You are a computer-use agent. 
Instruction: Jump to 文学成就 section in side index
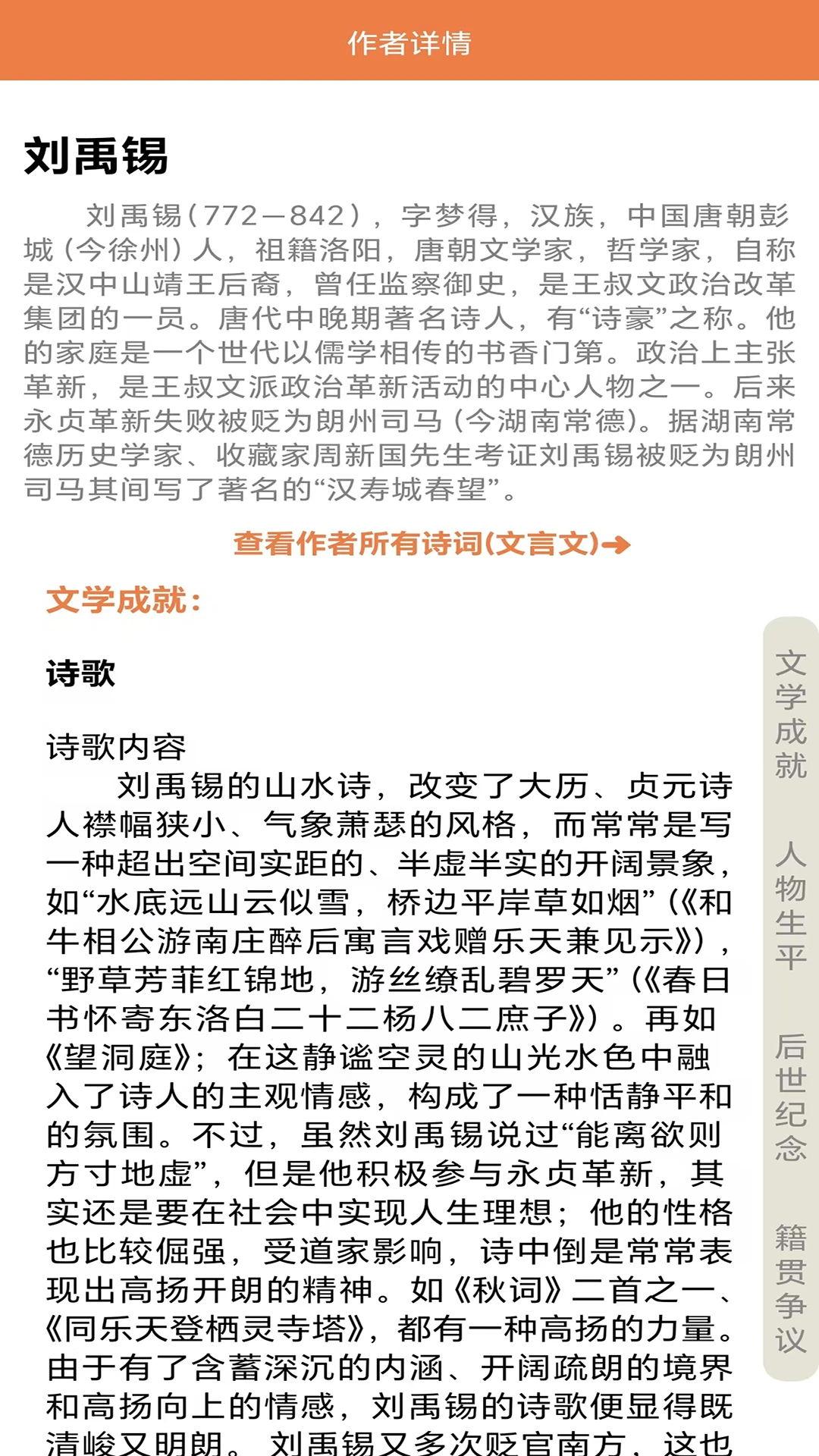pyautogui.click(x=790, y=714)
